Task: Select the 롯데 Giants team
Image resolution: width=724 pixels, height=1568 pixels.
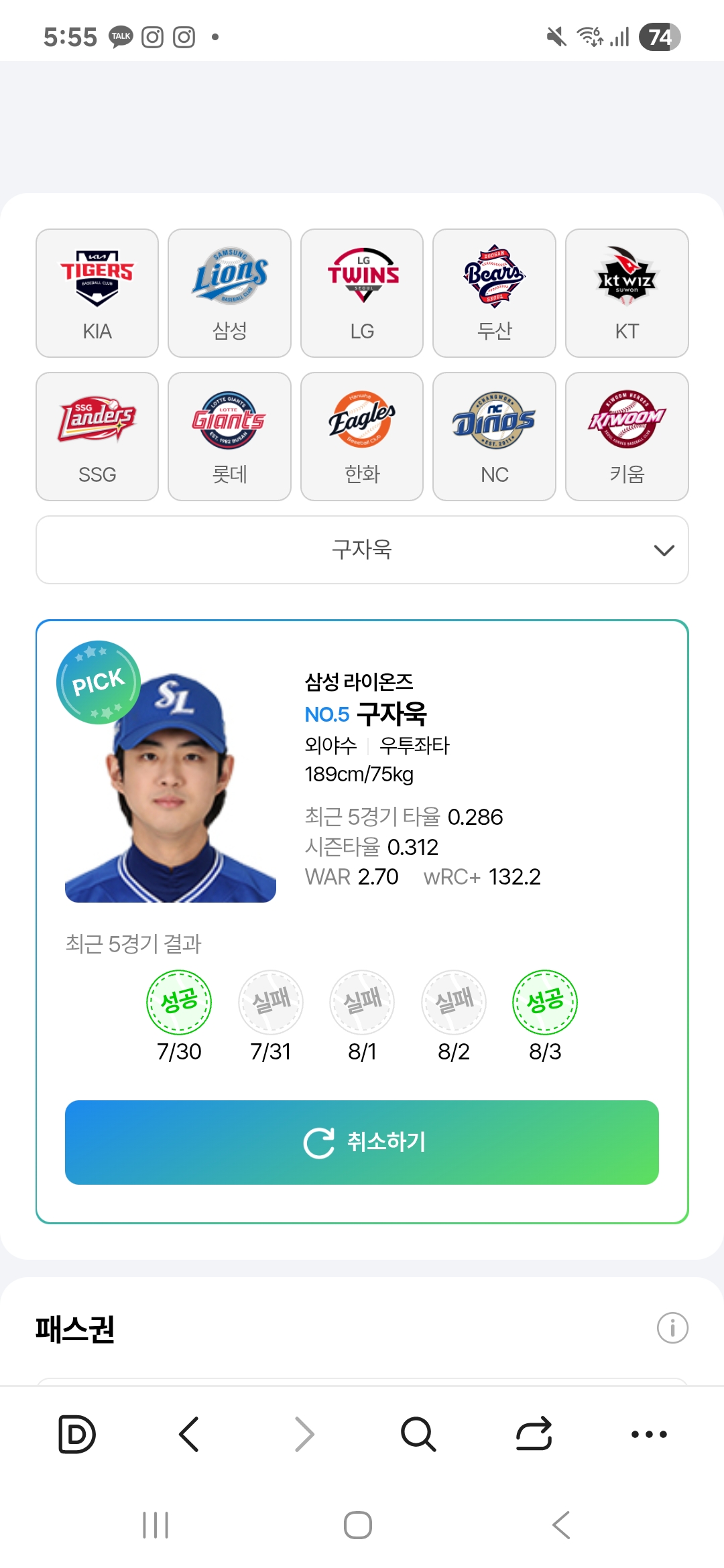Action: click(229, 436)
